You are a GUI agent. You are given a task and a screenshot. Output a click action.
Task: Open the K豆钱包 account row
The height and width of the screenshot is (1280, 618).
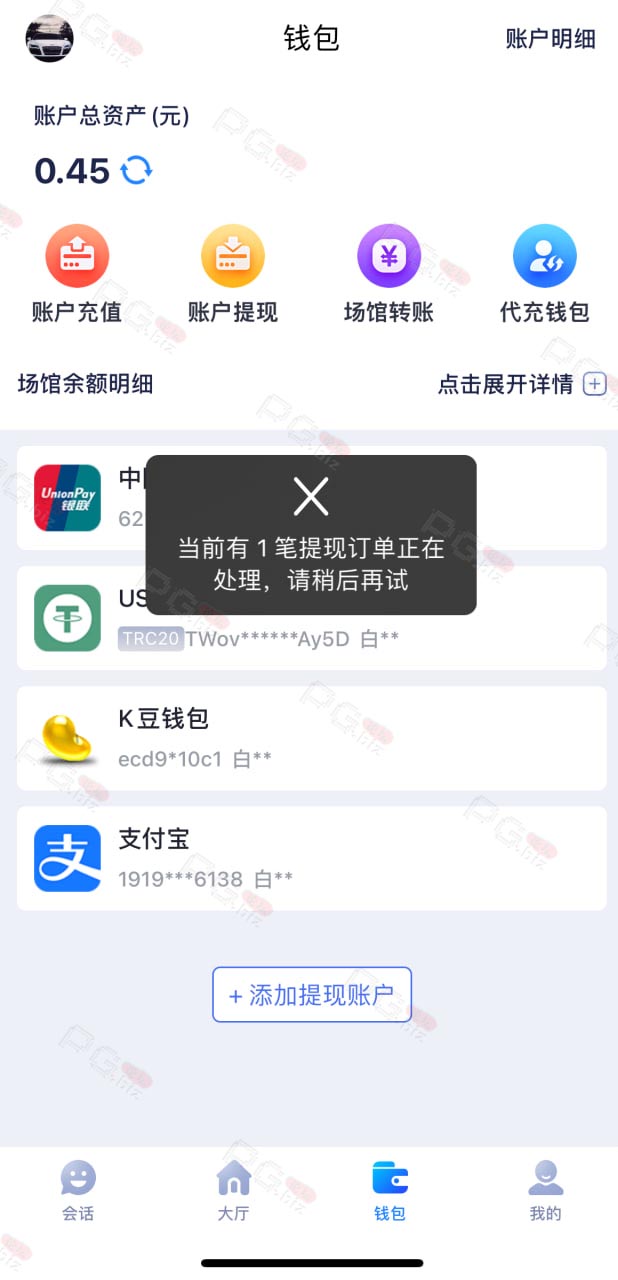tap(311, 738)
